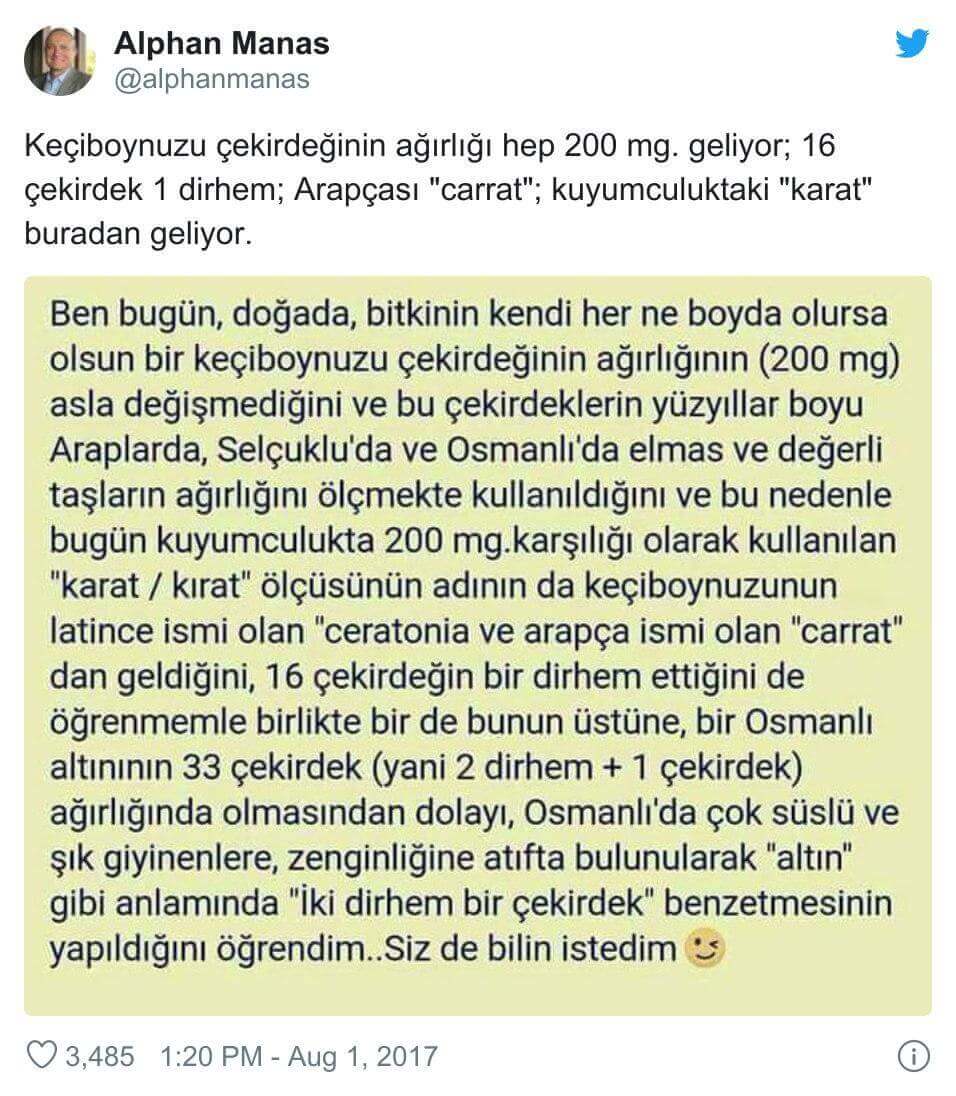The image size is (956, 1096).
Task: Open the tweet info icon
Action: point(913,1056)
